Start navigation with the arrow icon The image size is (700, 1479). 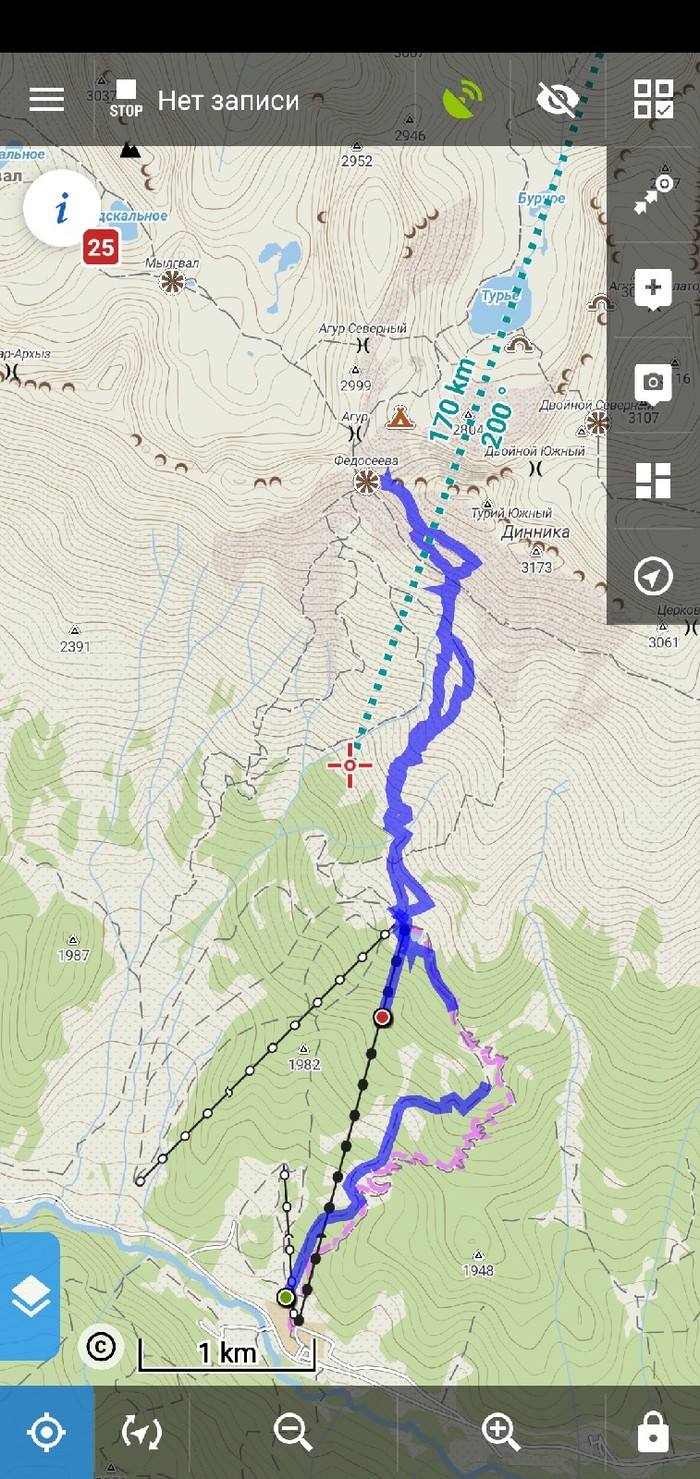coord(653,576)
